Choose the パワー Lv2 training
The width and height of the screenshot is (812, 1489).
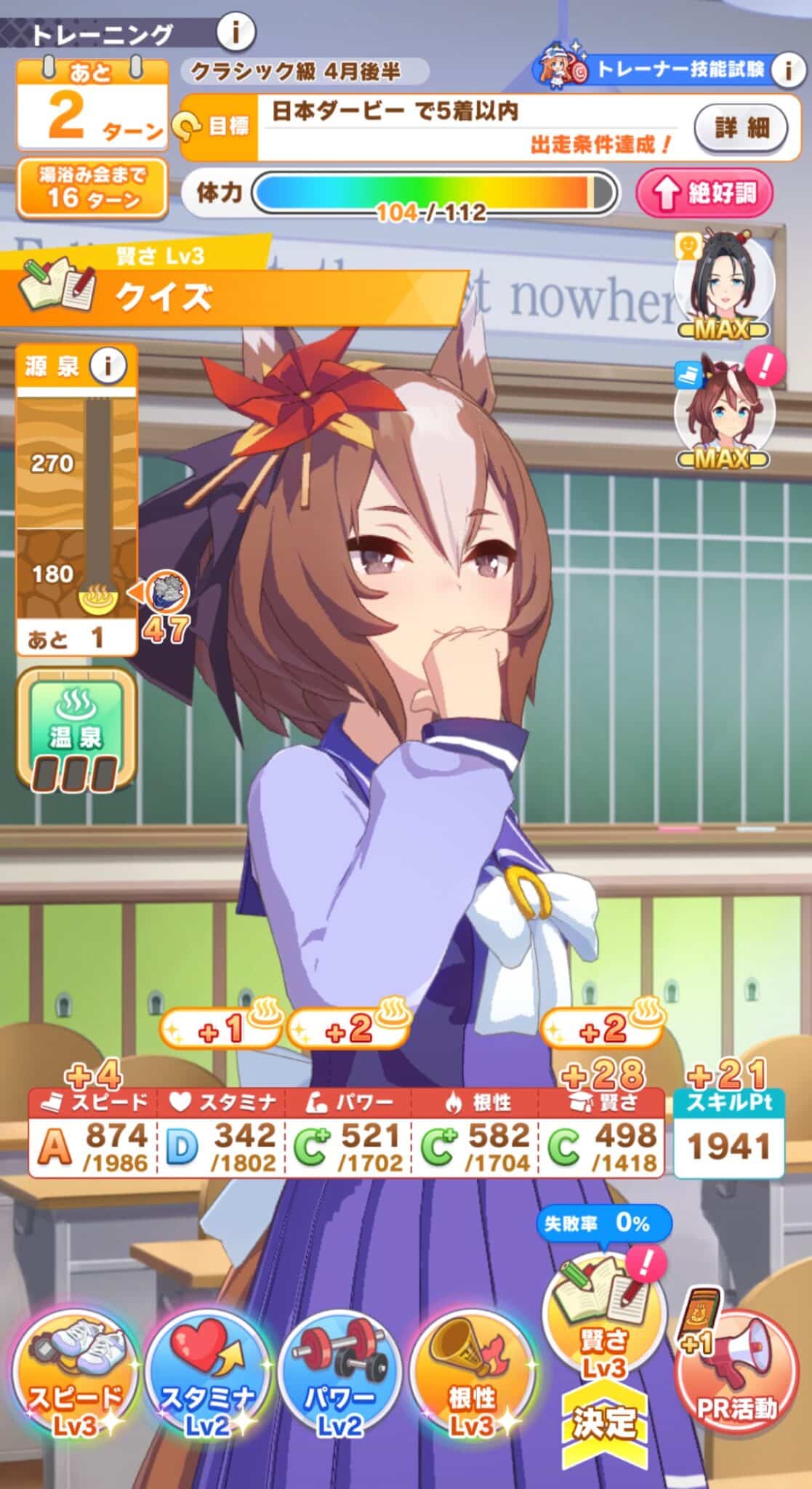click(339, 1376)
